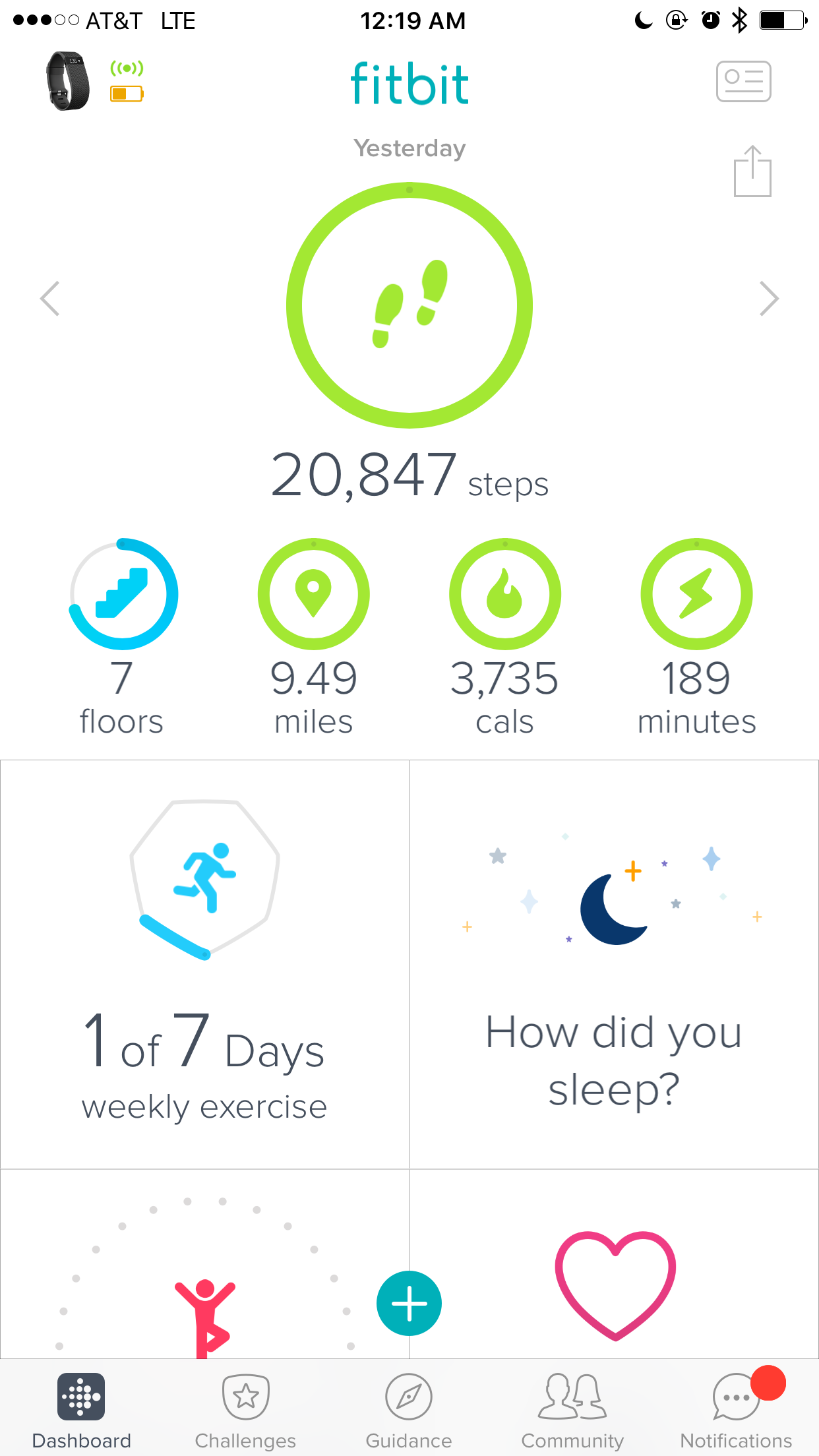Image resolution: width=819 pixels, height=1456 pixels.
Task: Go to the previous day
Action: (50, 299)
